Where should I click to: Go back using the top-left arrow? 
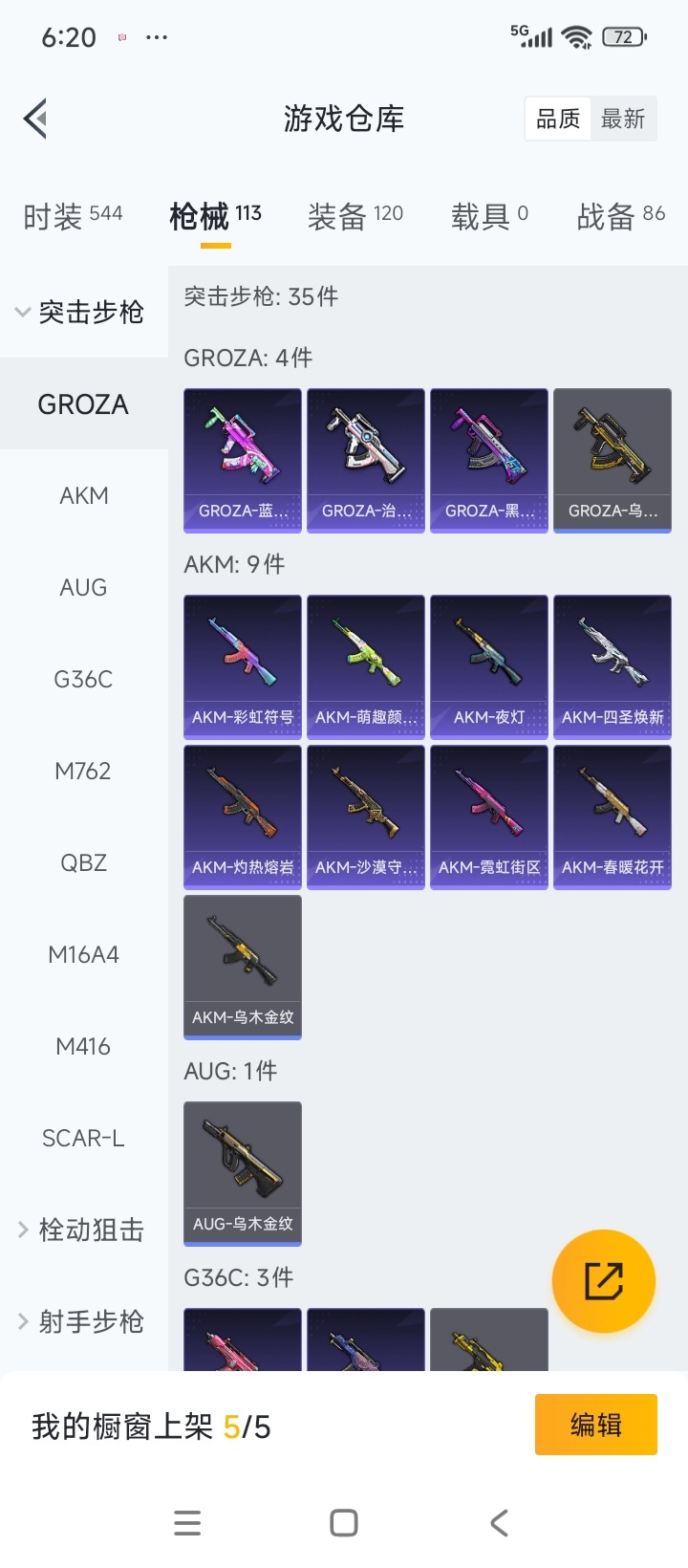pyautogui.click(x=36, y=120)
